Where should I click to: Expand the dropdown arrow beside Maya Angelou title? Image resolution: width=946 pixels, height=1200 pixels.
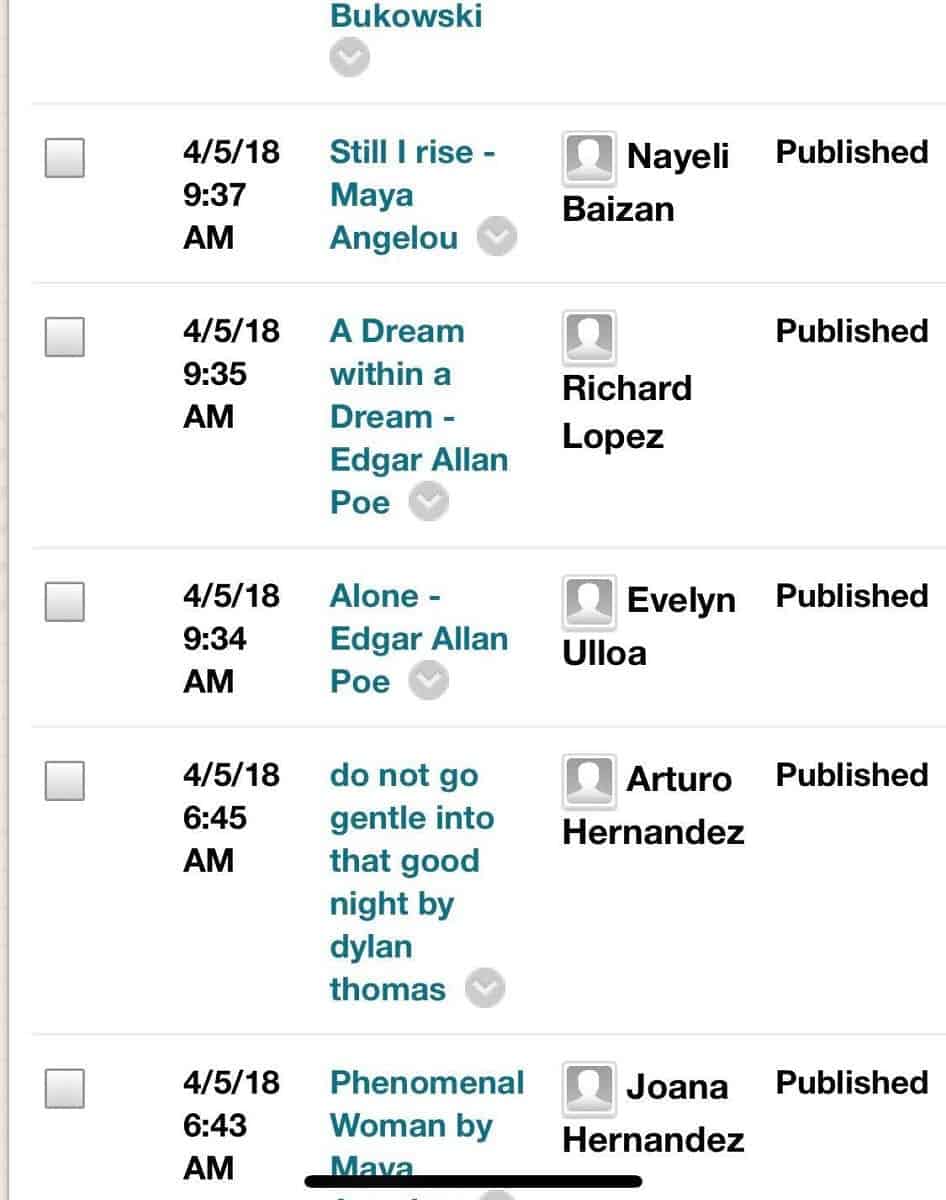point(496,238)
